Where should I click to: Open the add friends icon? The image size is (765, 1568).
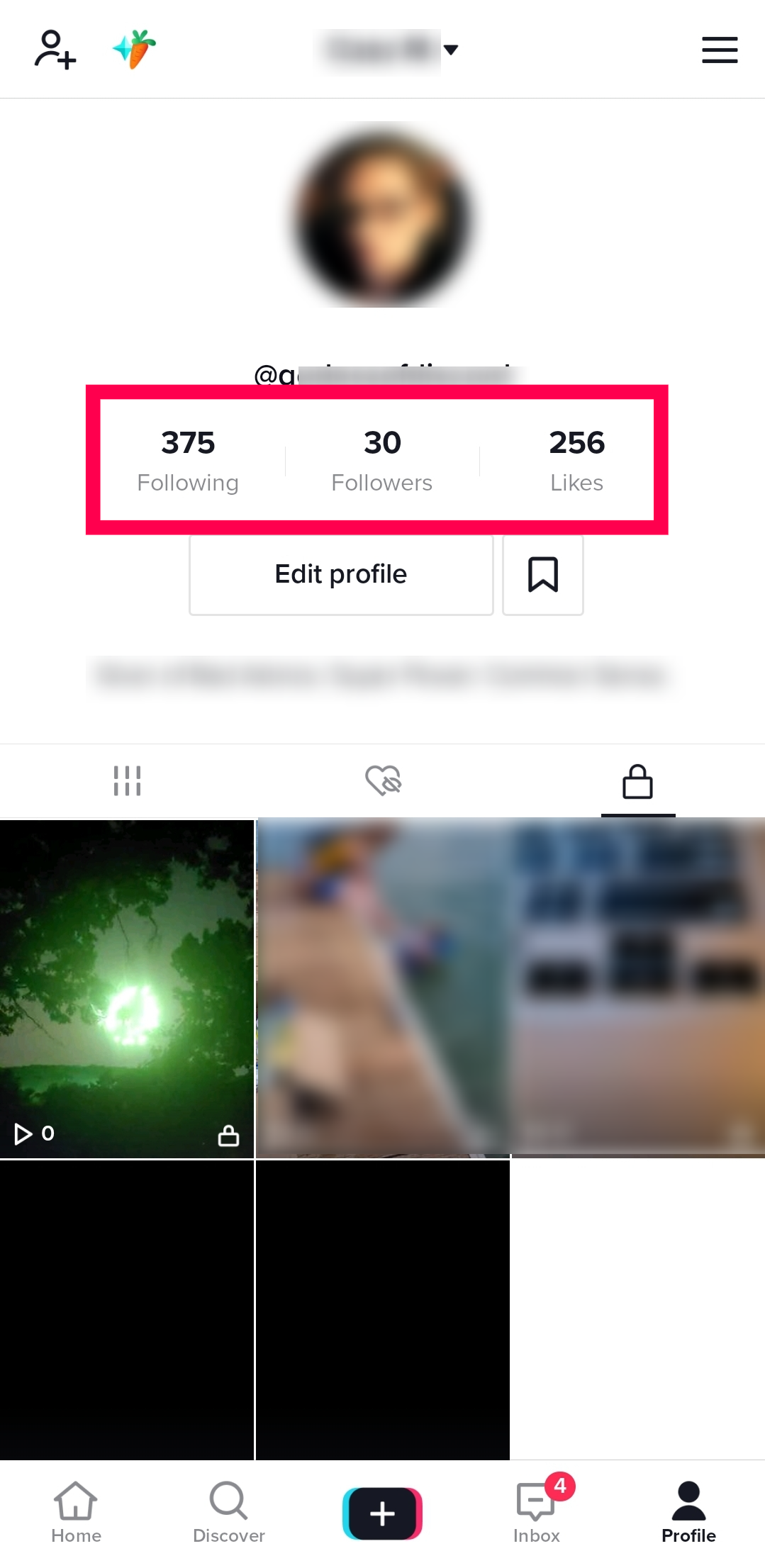click(x=55, y=49)
